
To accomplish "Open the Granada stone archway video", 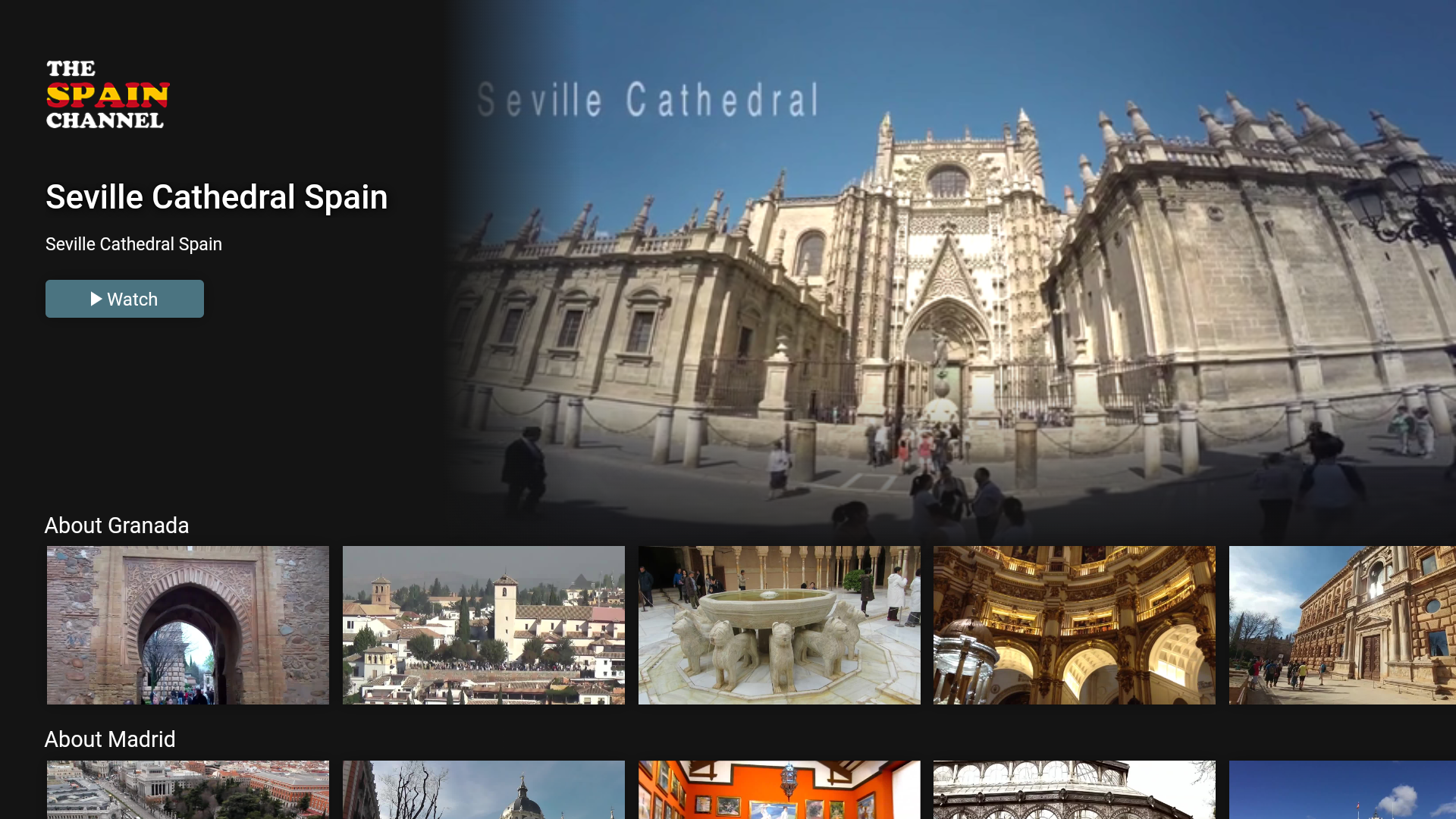I will [x=188, y=625].
